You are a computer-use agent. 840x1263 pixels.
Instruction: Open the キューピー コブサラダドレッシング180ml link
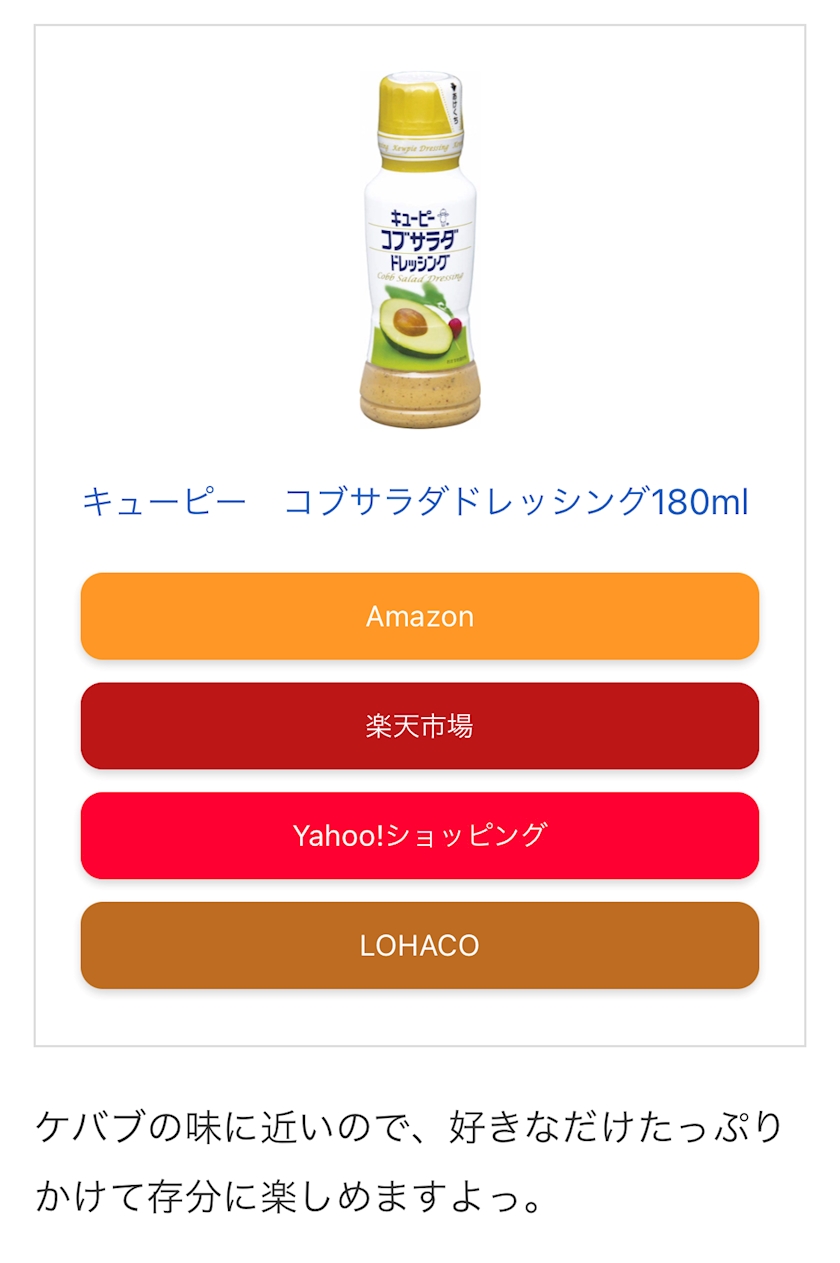click(x=415, y=502)
